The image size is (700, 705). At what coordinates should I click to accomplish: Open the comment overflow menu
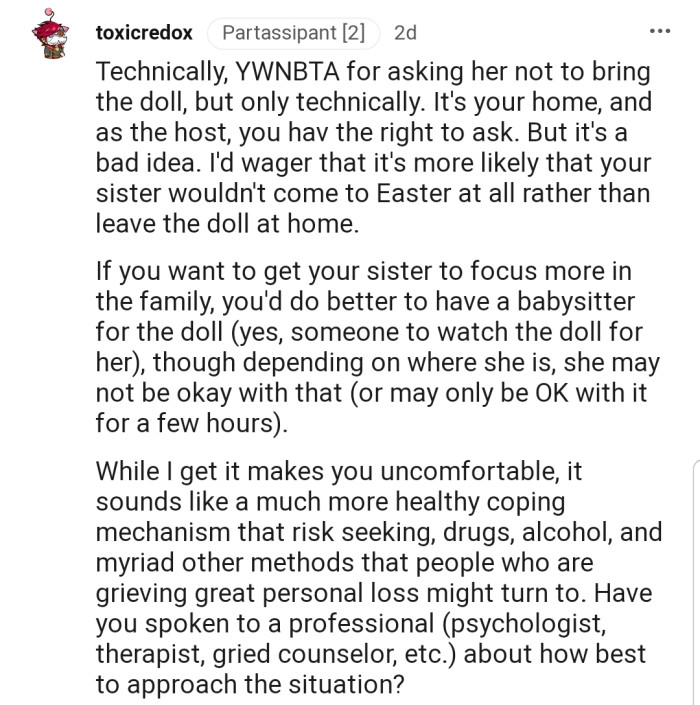tap(659, 33)
